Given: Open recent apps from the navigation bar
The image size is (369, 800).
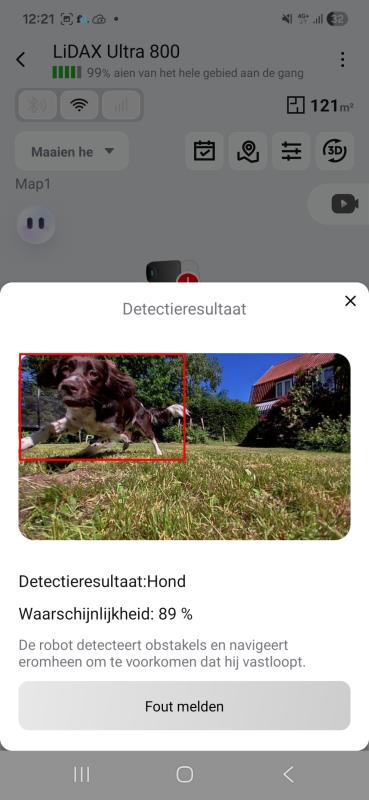Looking at the screenshot, I should coord(82,774).
